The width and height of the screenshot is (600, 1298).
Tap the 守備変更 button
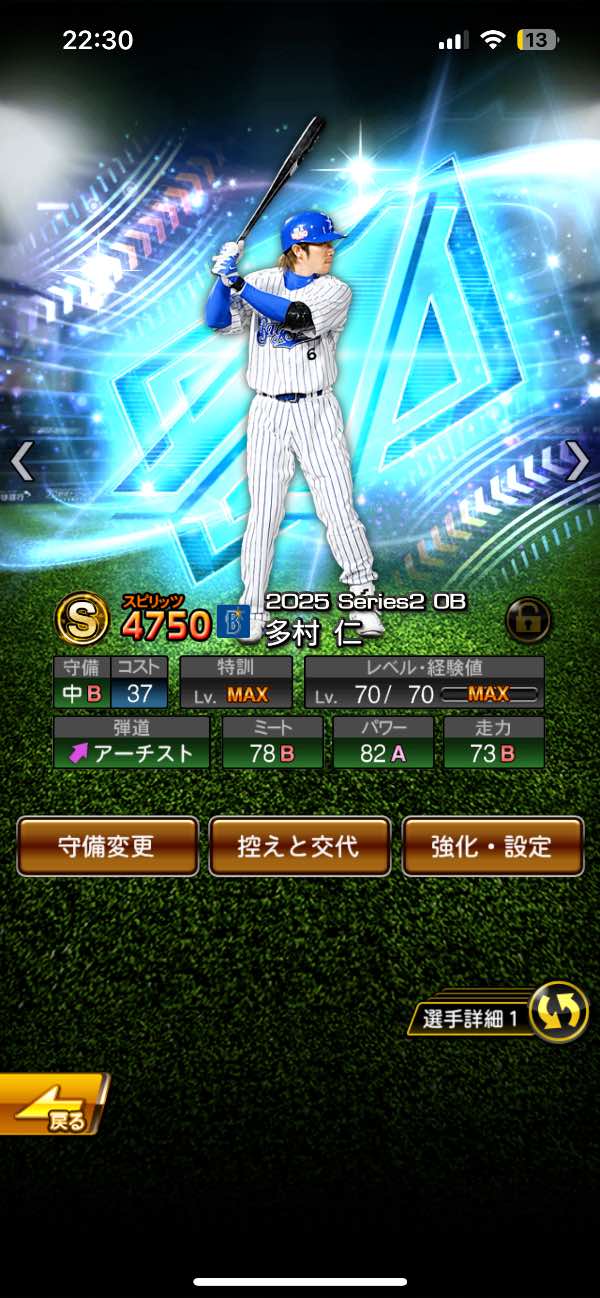point(107,846)
